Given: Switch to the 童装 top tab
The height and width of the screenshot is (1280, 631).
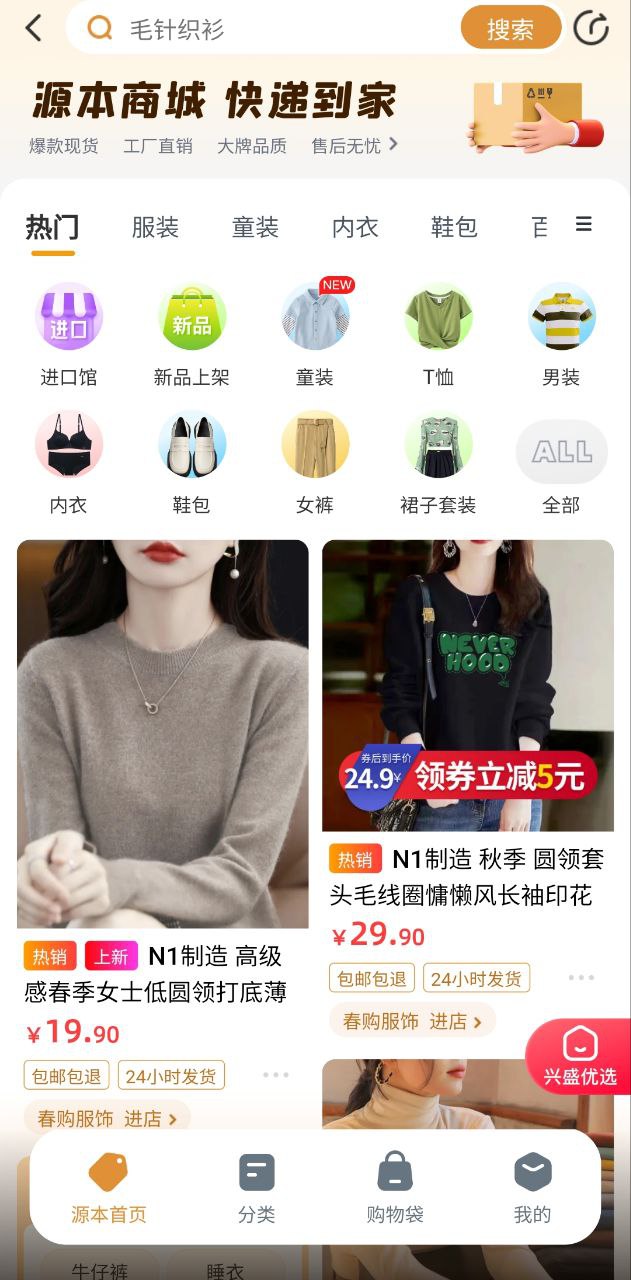Looking at the screenshot, I should coord(255,227).
